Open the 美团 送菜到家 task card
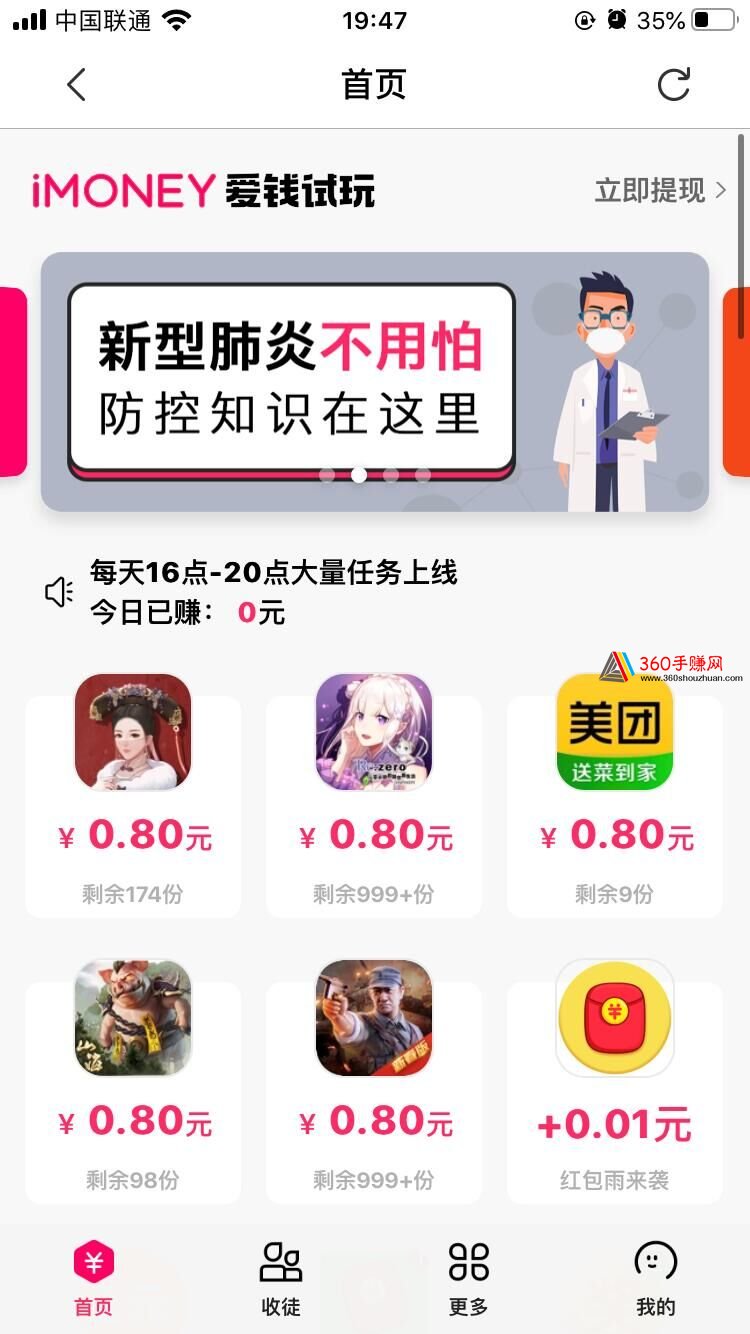Screen dimensions: 750x1334 615,795
